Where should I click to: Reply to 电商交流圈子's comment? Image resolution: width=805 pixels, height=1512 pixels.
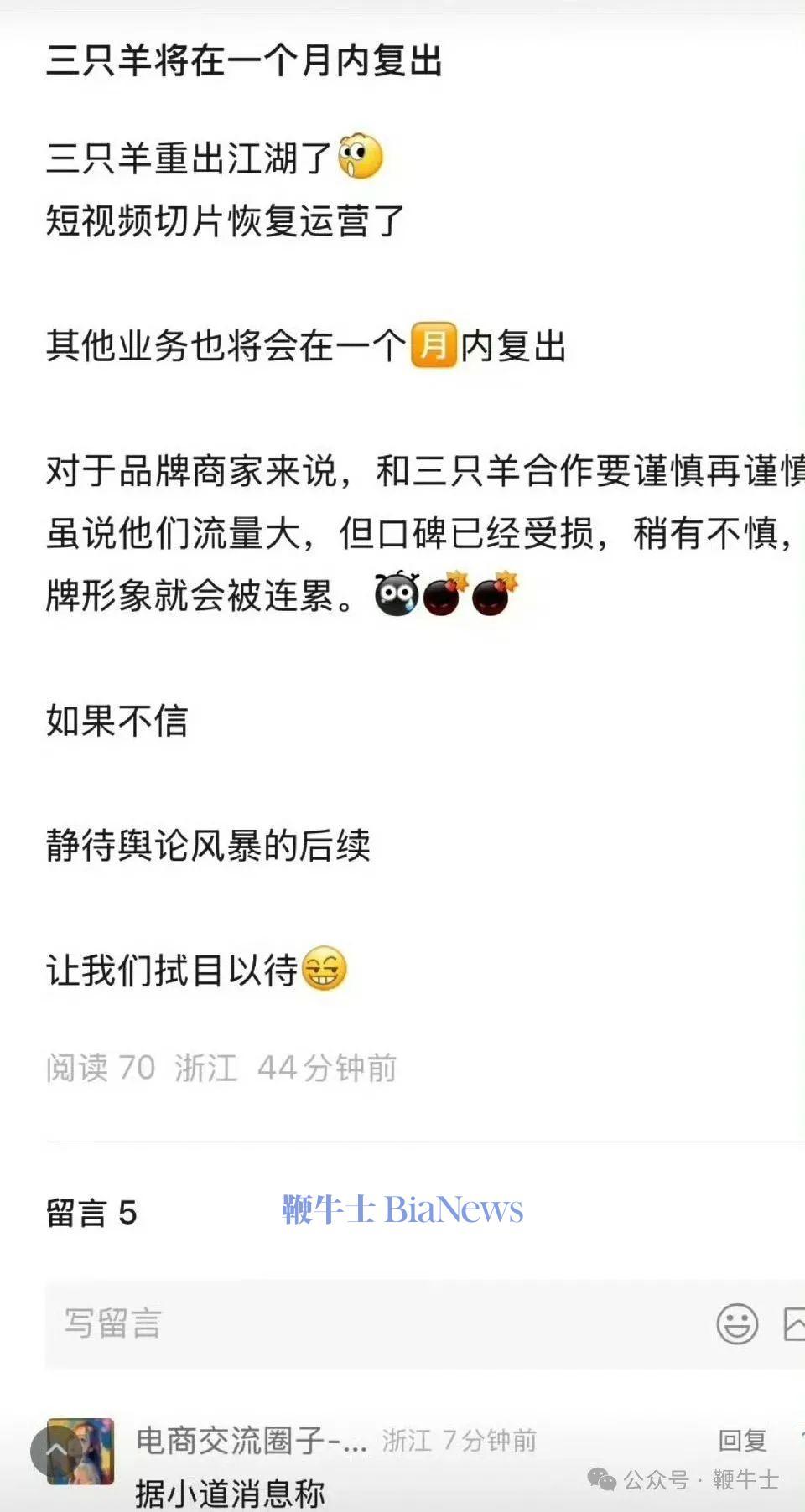pos(742,1440)
